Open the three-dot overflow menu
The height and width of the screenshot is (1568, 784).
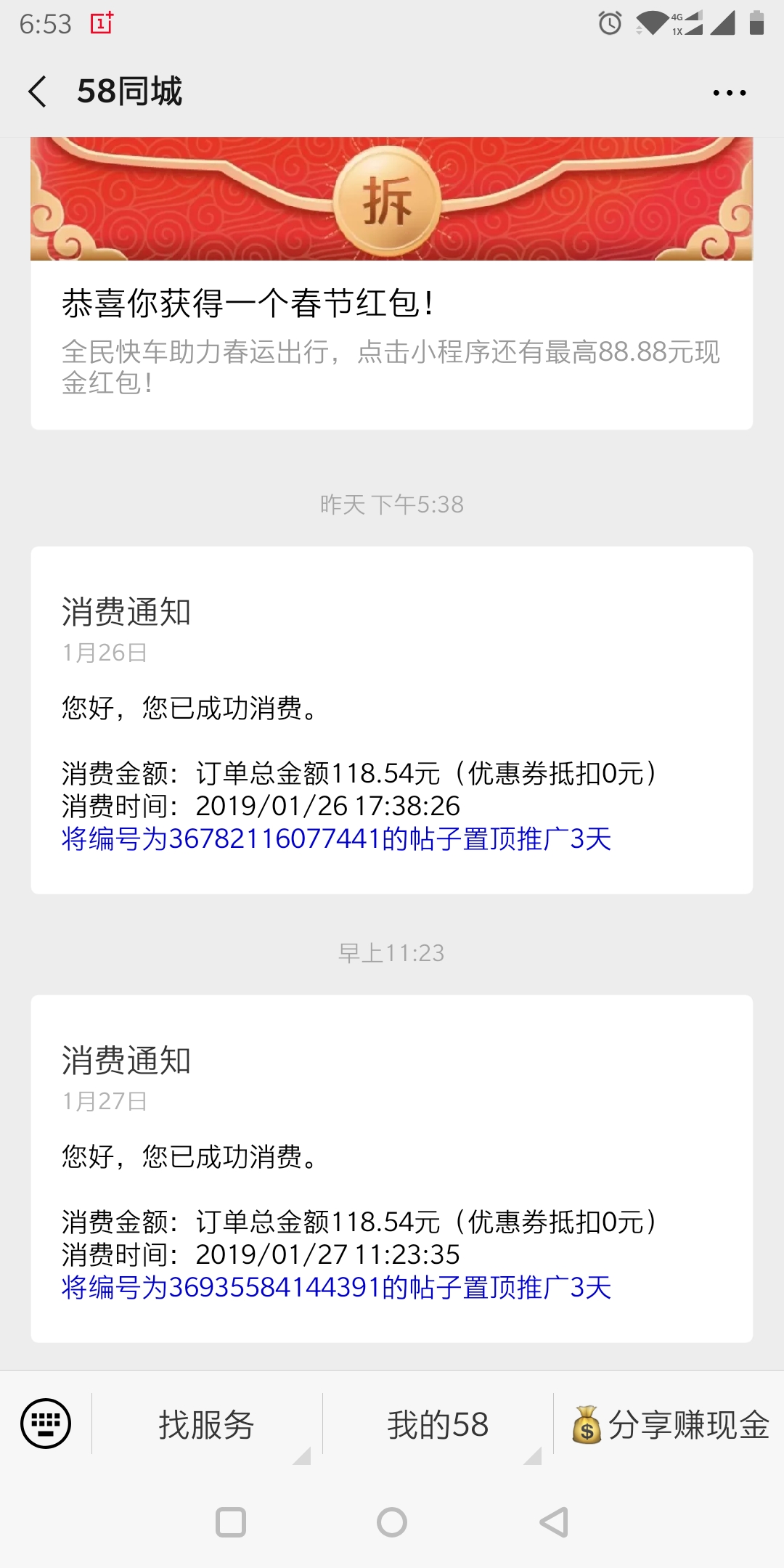coord(729,93)
